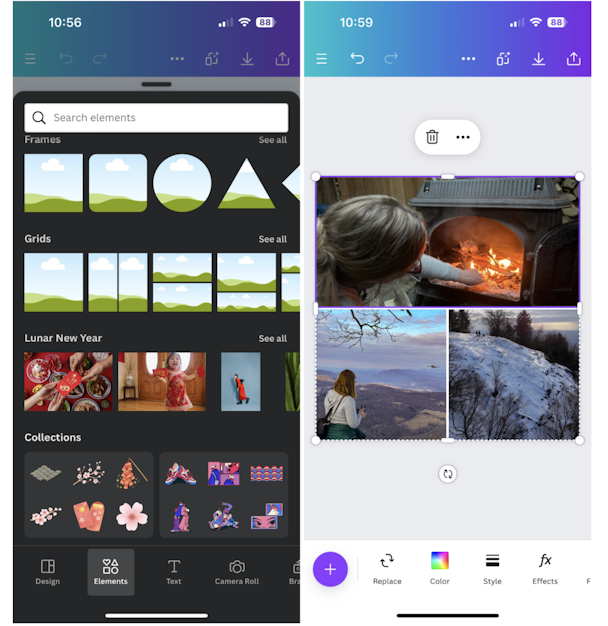This screenshot has height=626, width=608.
Task: Switch to the Elements tab
Action: (x=111, y=572)
